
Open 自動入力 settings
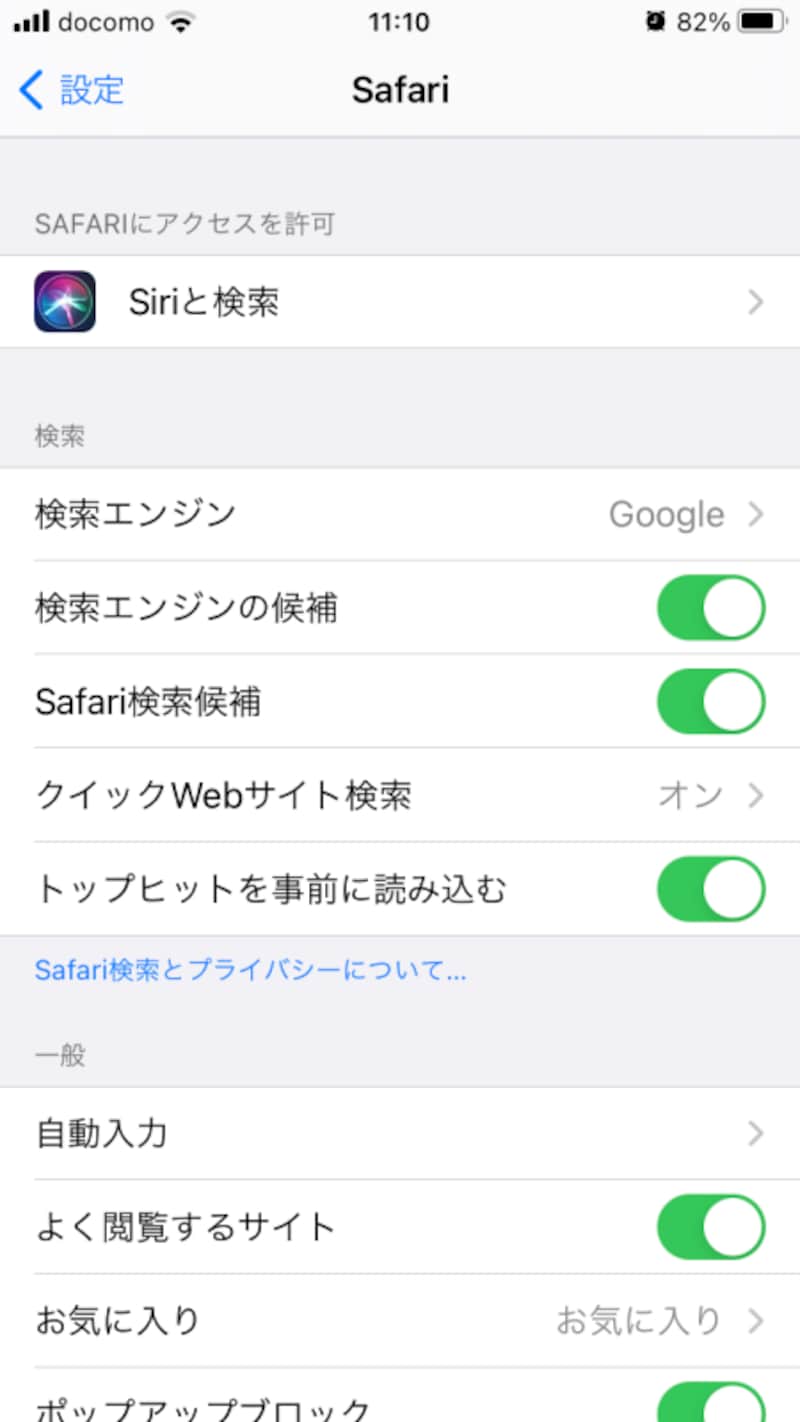point(400,1134)
